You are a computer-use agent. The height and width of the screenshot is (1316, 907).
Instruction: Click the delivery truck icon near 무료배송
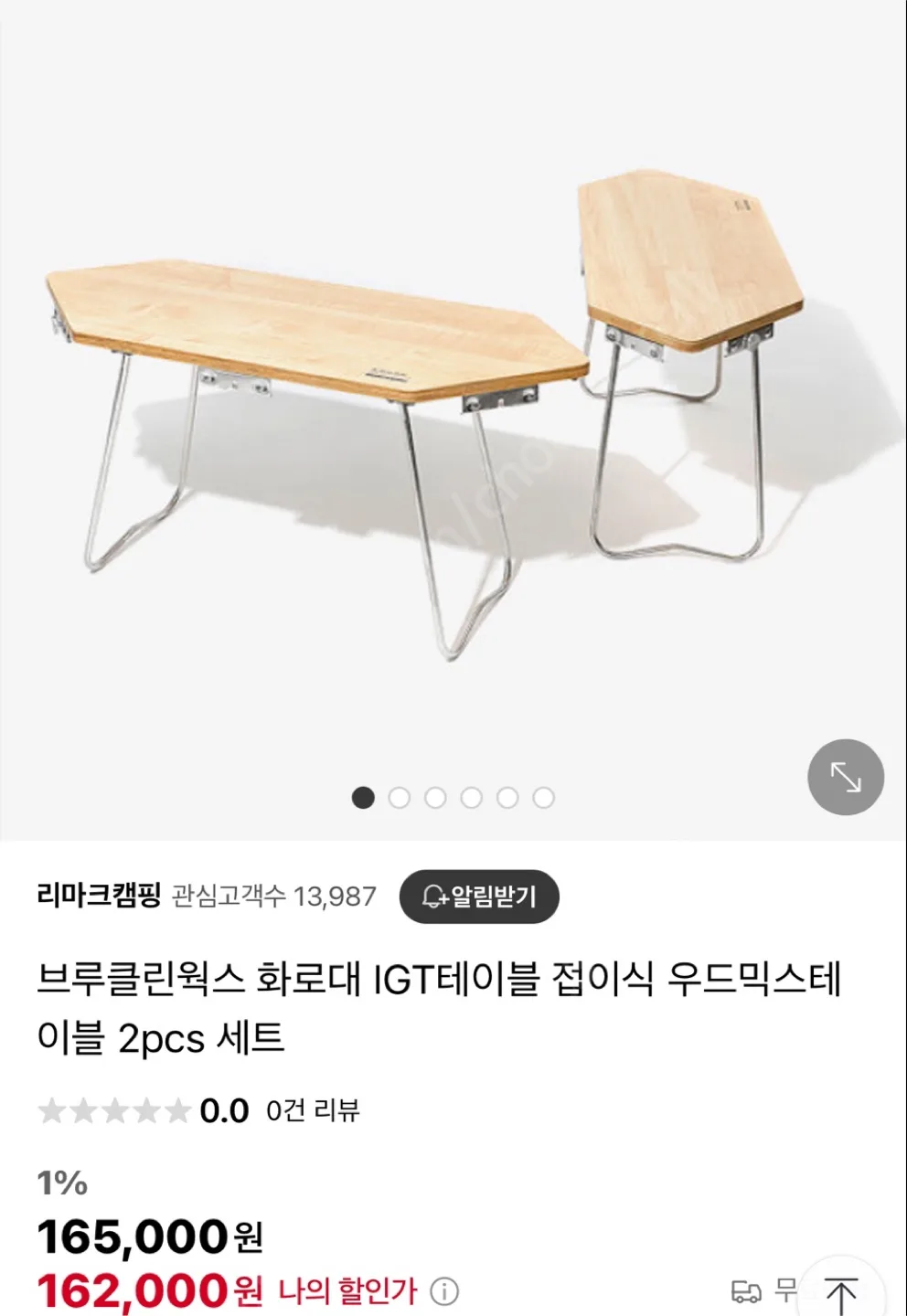point(745,1290)
